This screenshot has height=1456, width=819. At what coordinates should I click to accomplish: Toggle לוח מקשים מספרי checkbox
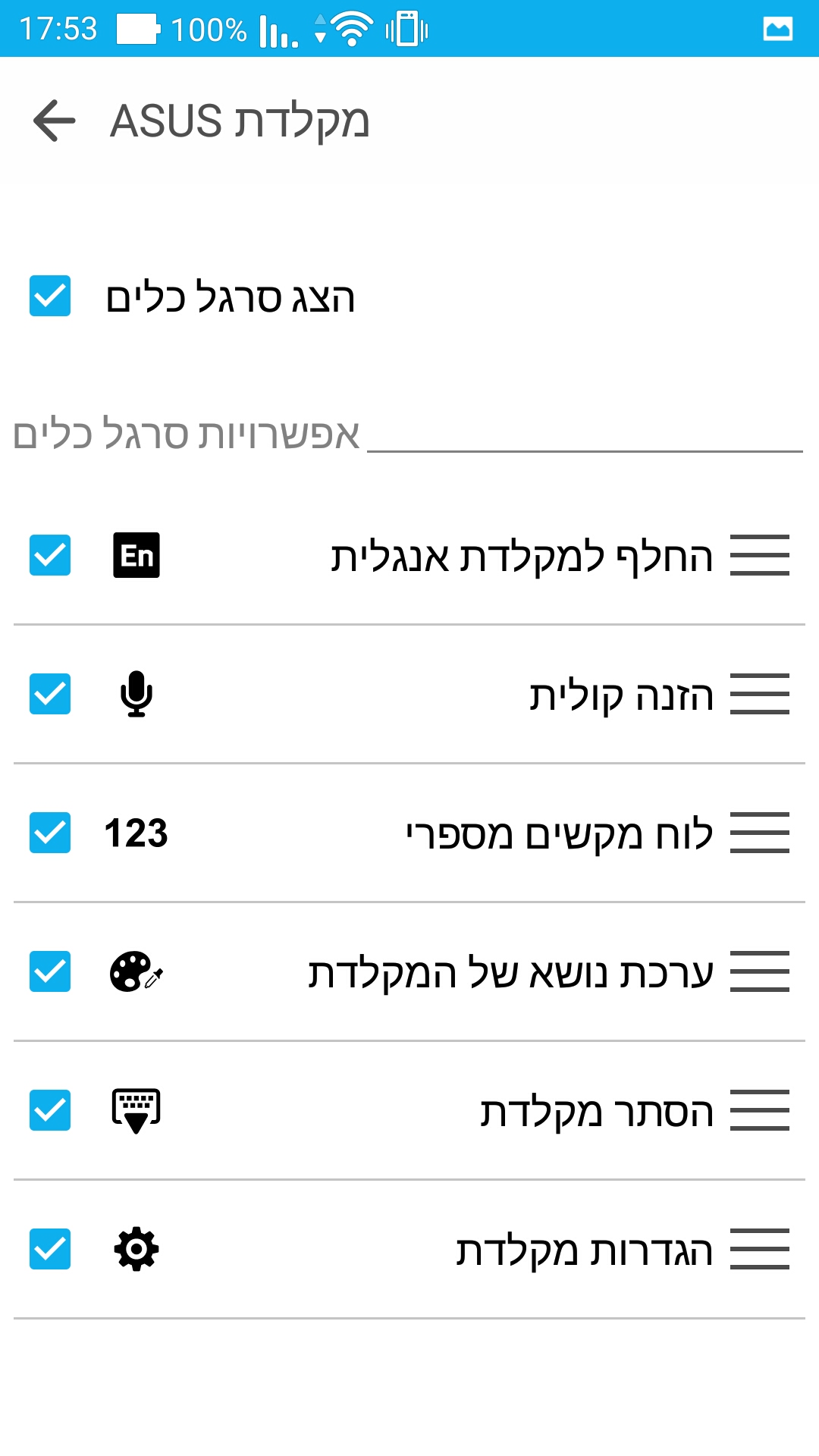(50, 833)
